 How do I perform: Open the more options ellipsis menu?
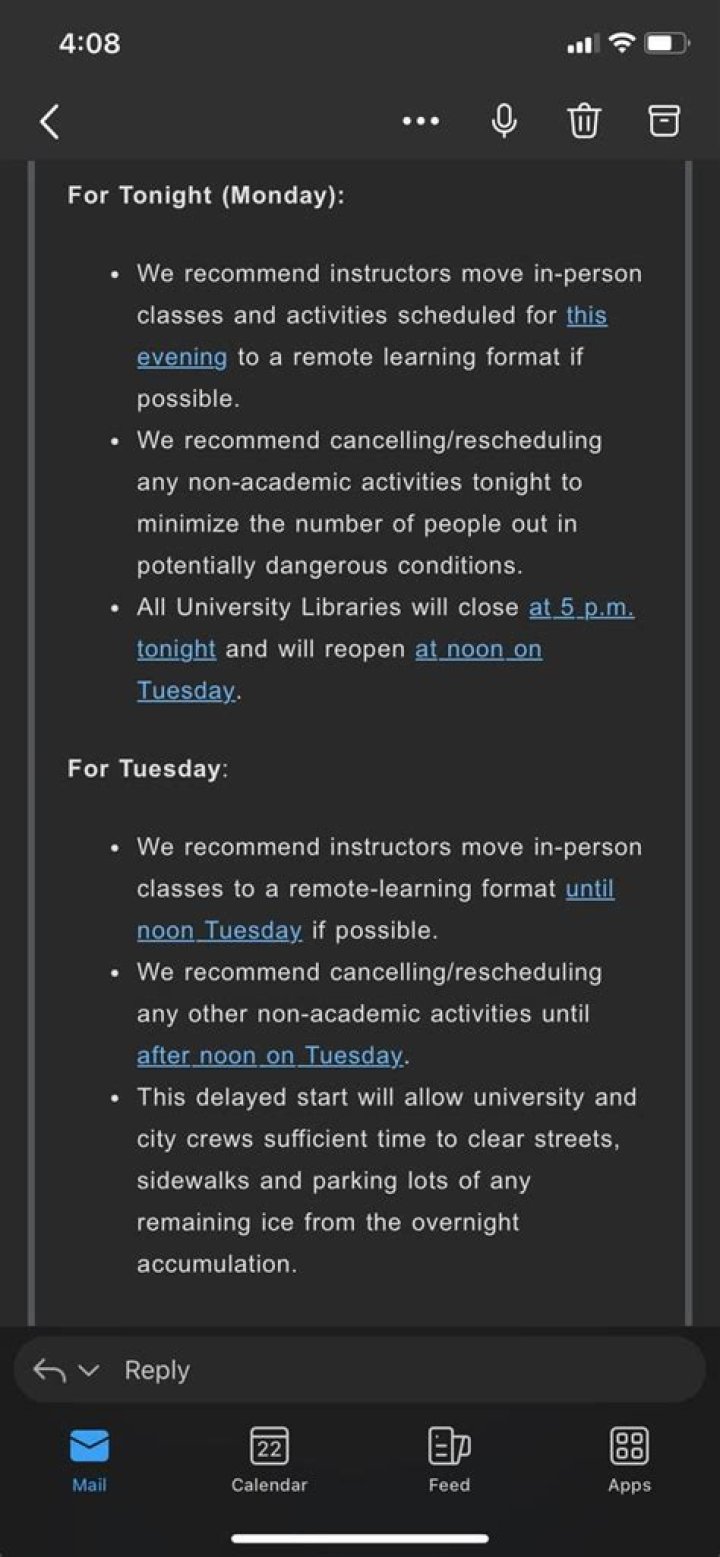point(420,120)
